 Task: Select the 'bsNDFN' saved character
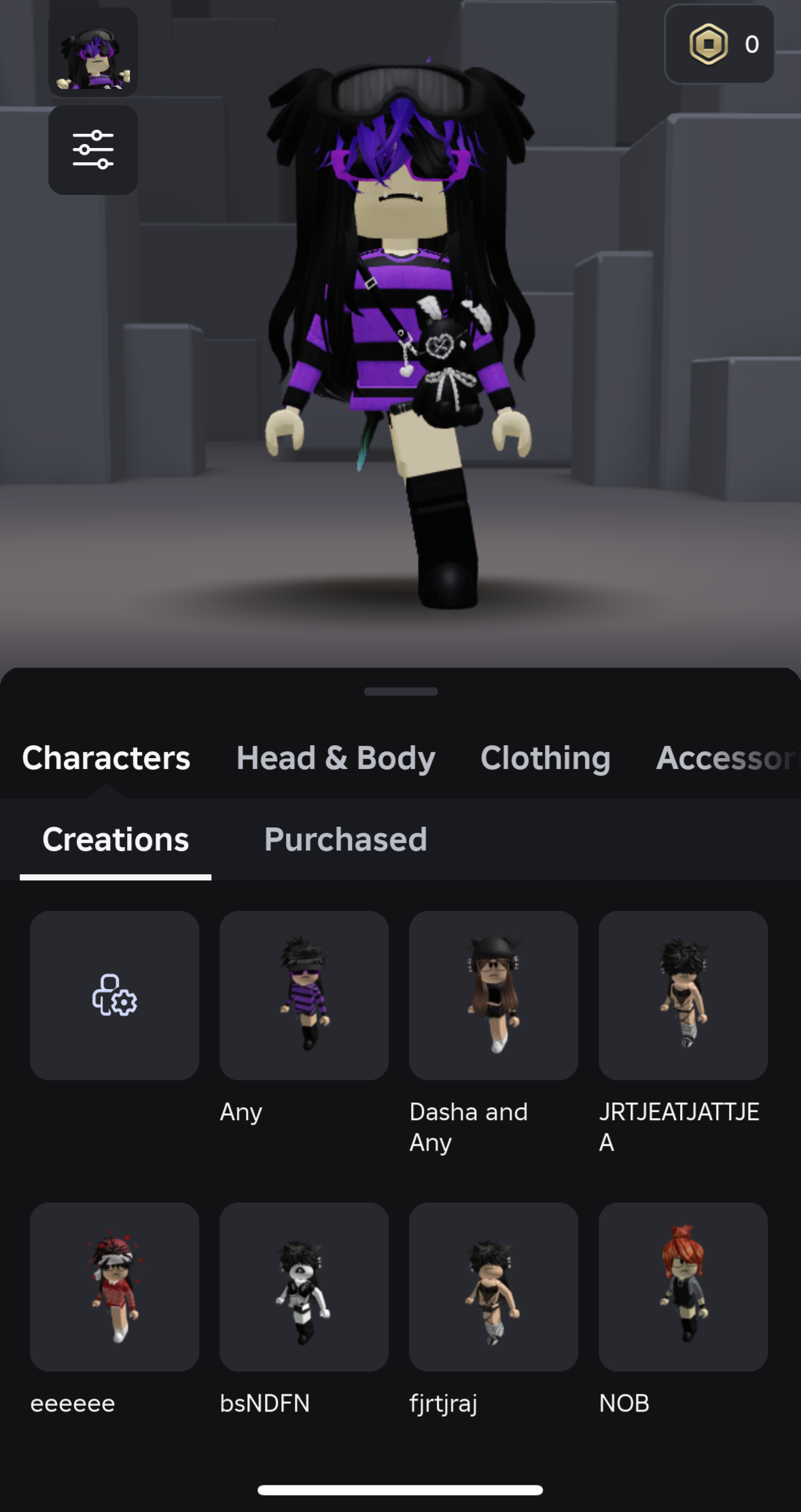click(304, 1287)
